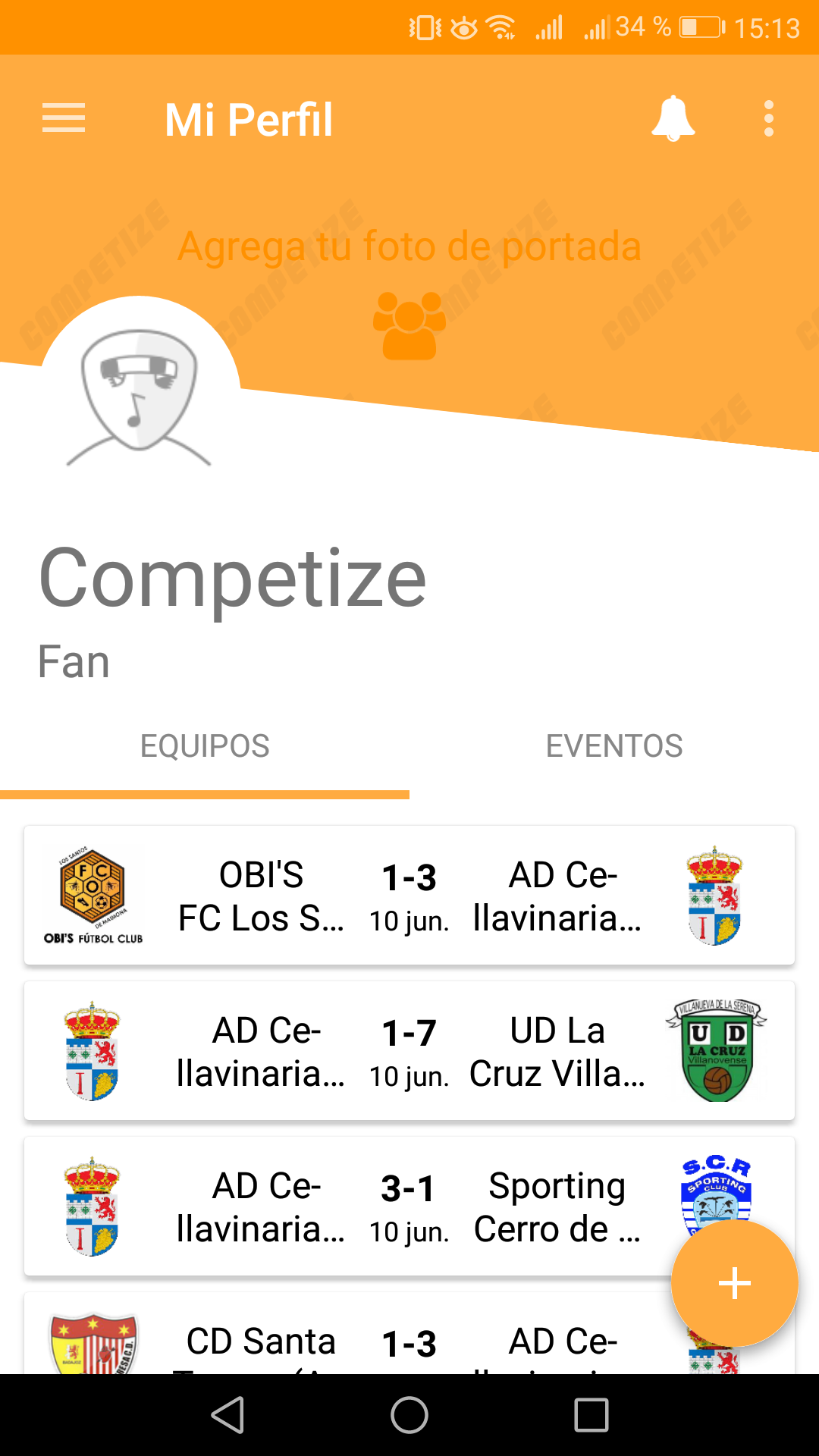Add a cover photo via "Agrega tu foto de portada"
Screen dimensions: 819x1456
[409, 247]
